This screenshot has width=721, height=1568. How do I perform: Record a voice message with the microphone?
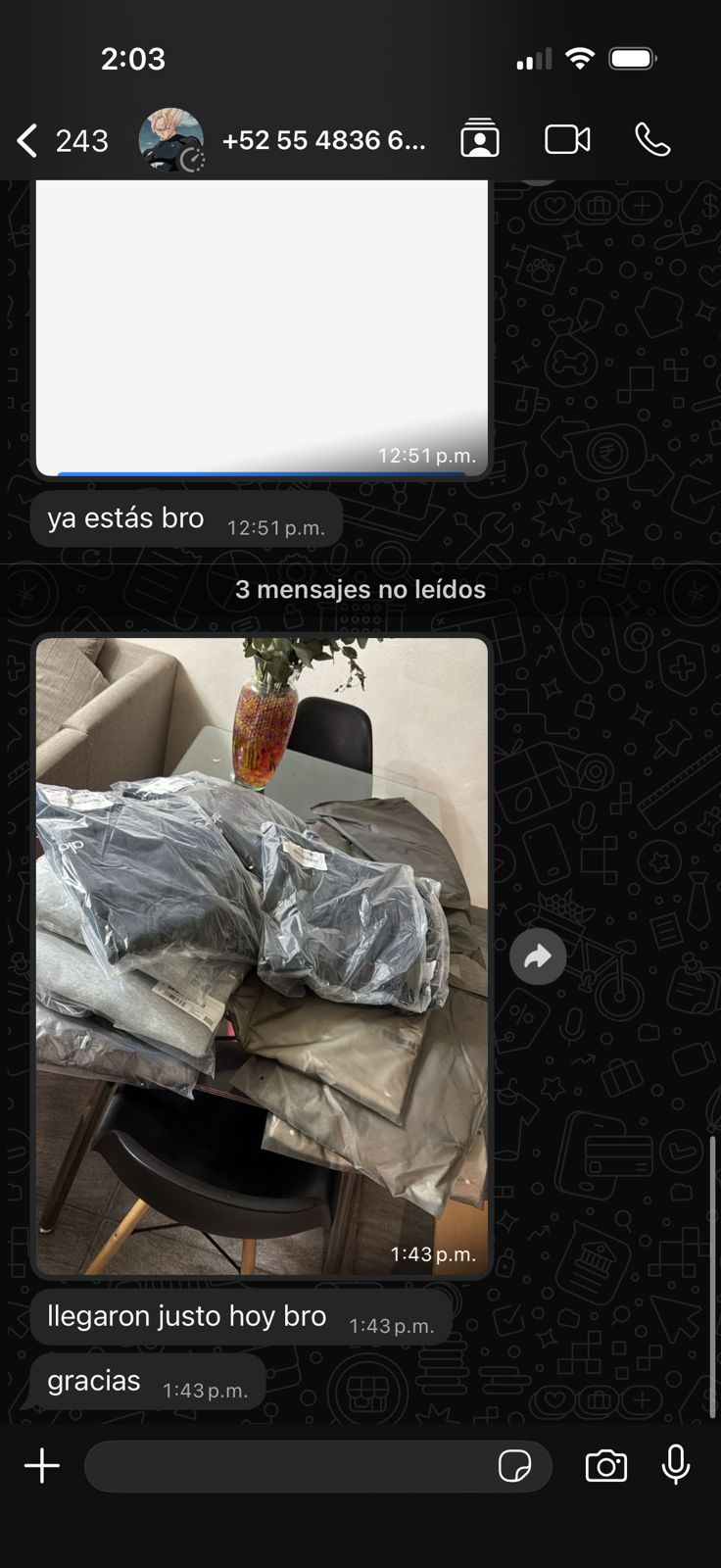click(x=676, y=1466)
